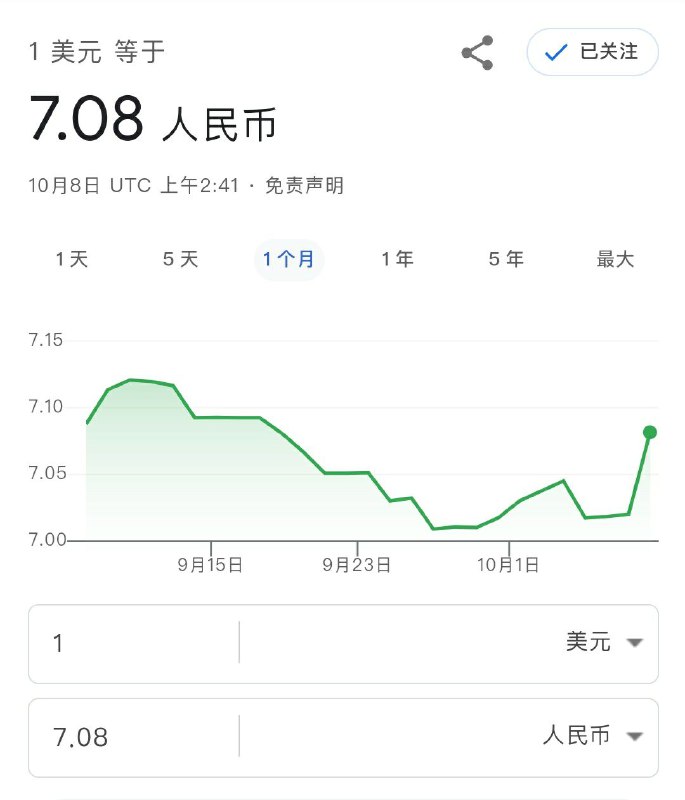Open the 人民币 currency dropdown
Screen dimensions: 685x800
coord(592,737)
